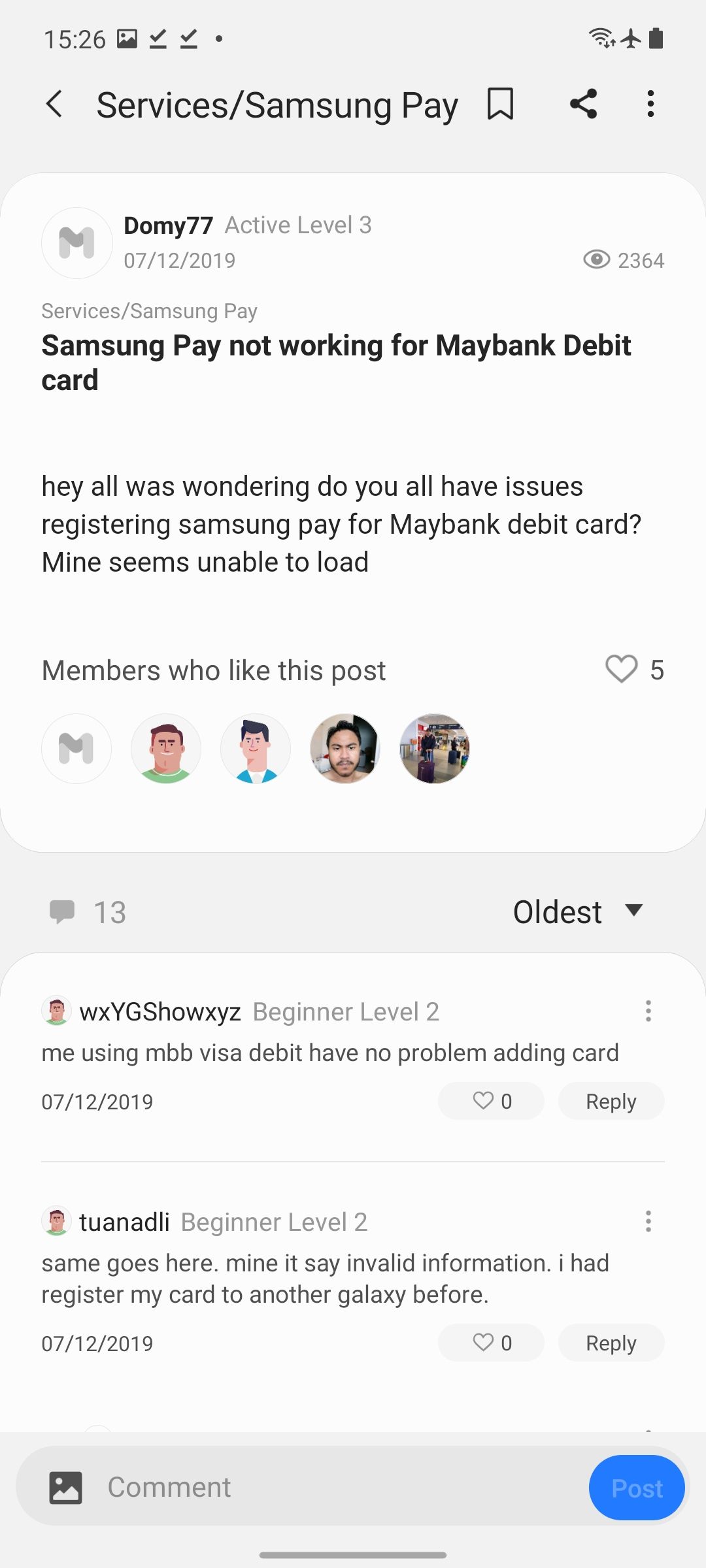Like the Maybank Debit card post
This screenshot has width=706, height=1568.
pyautogui.click(x=621, y=669)
